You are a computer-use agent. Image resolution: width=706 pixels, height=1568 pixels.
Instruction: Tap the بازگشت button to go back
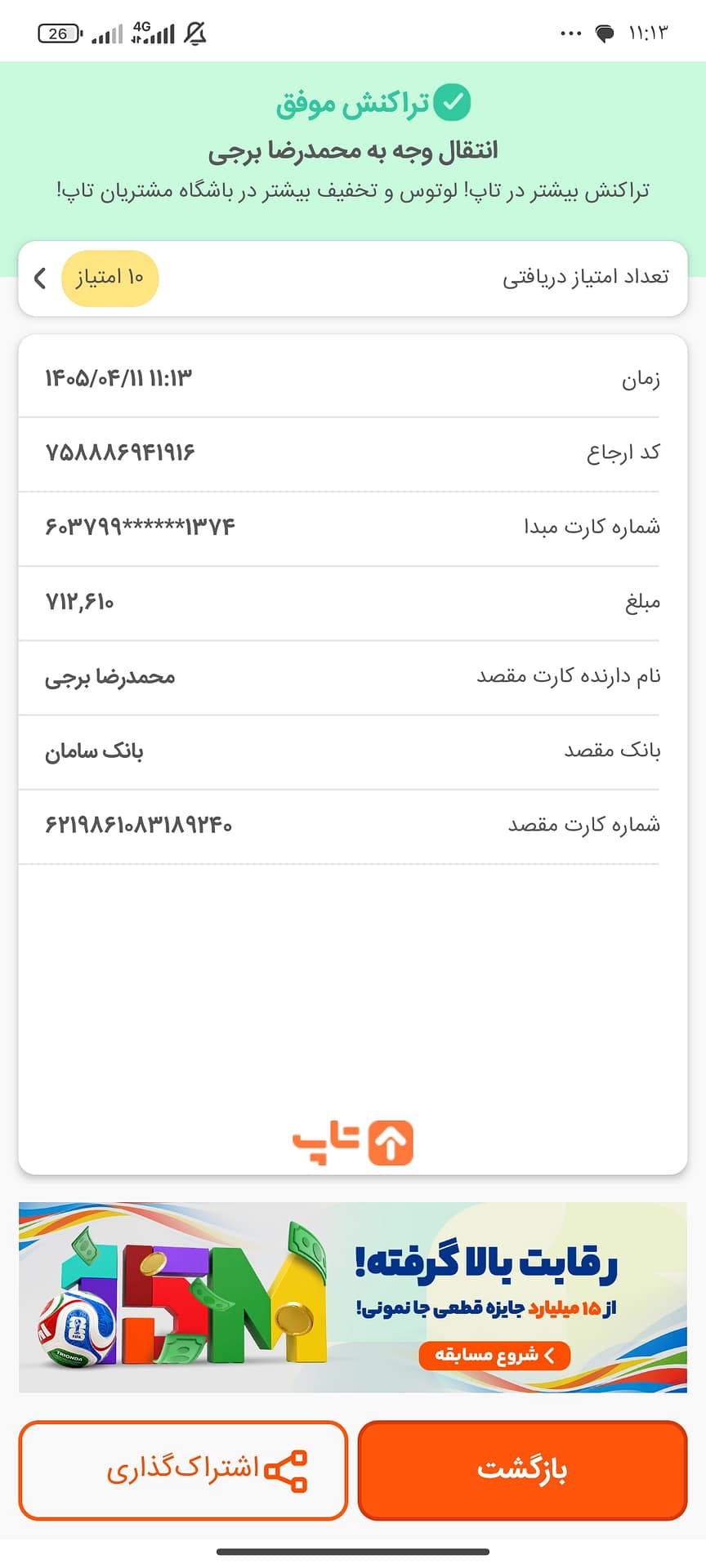523,1470
